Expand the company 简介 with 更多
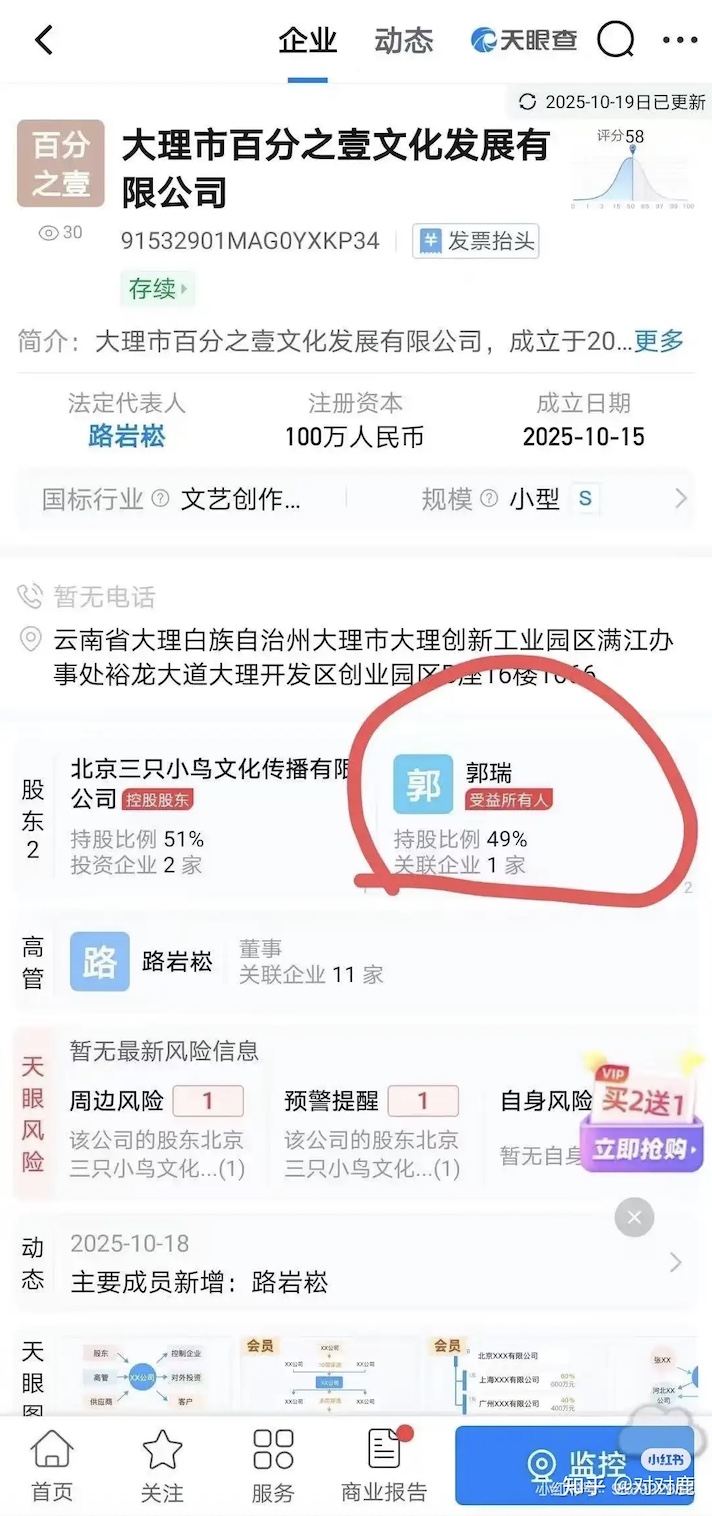The image size is (712, 1516). [659, 341]
